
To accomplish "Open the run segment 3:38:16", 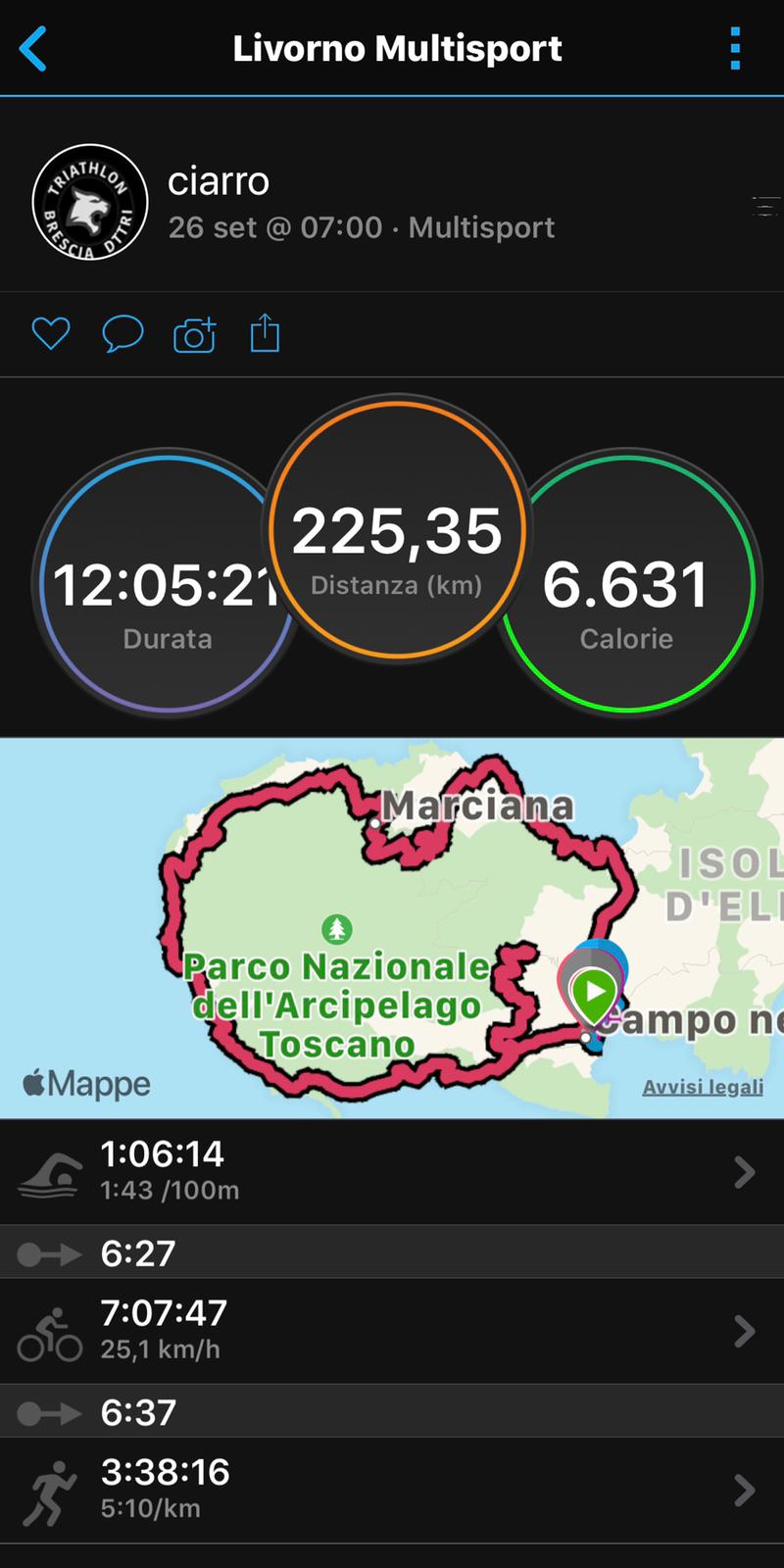I will pyautogui.click(x=392, y=1490).
